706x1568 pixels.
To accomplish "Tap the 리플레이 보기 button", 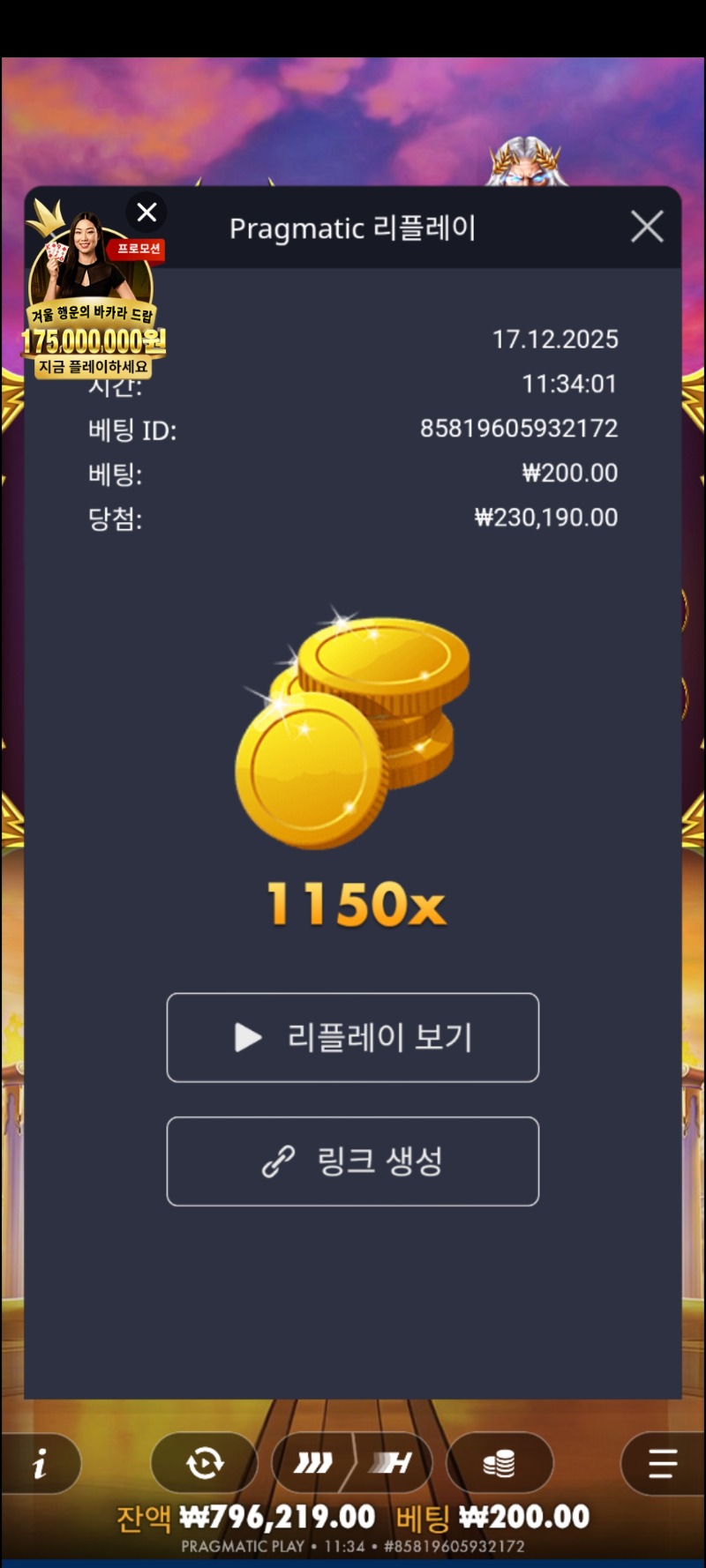I will [352, 1037].
